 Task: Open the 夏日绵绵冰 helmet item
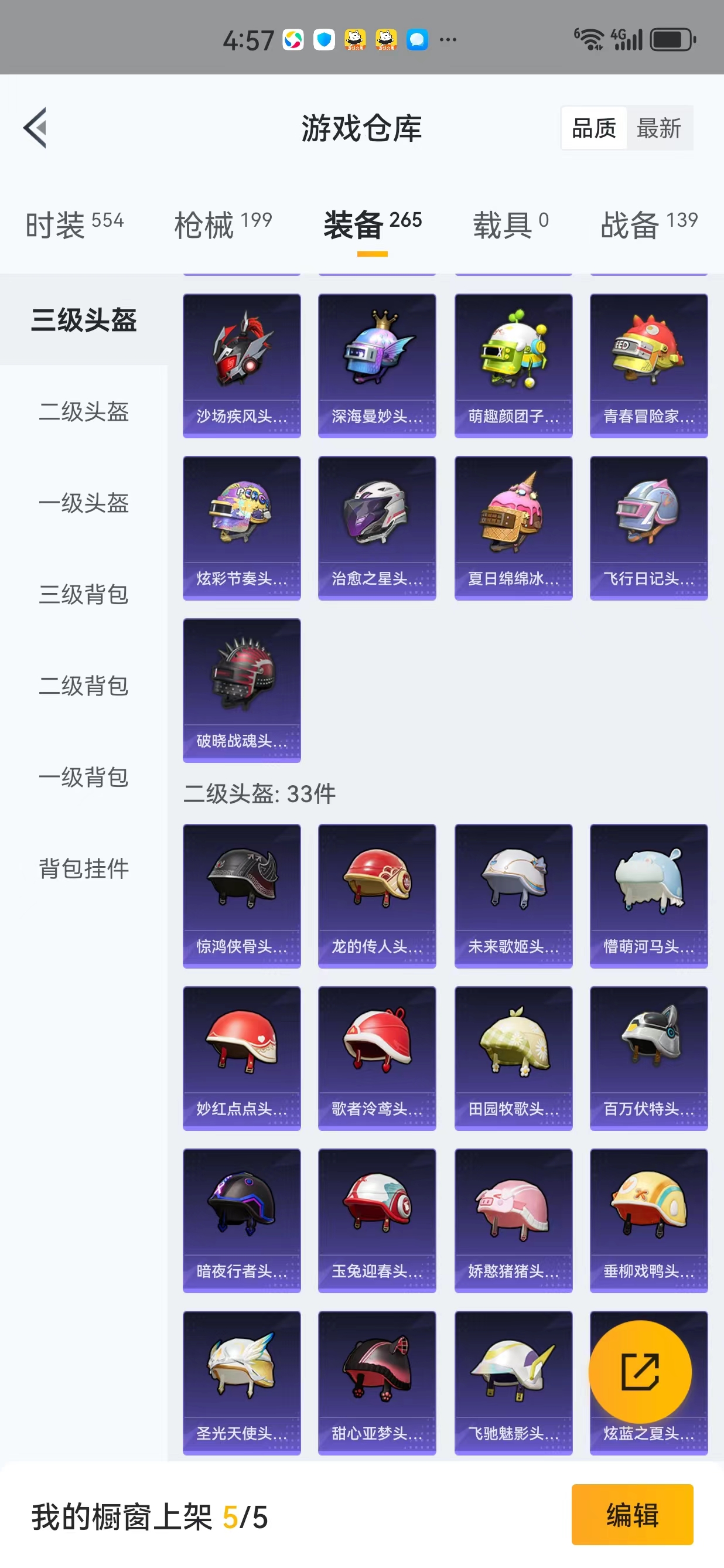(513, 528)
